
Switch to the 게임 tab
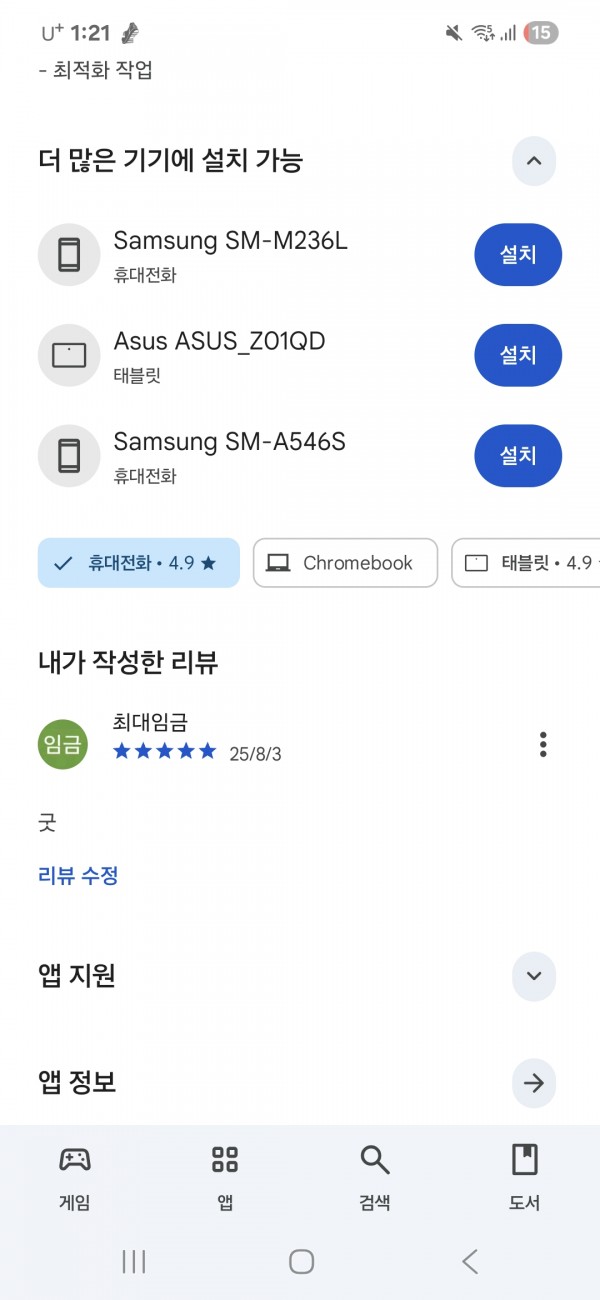point(75,1178)
